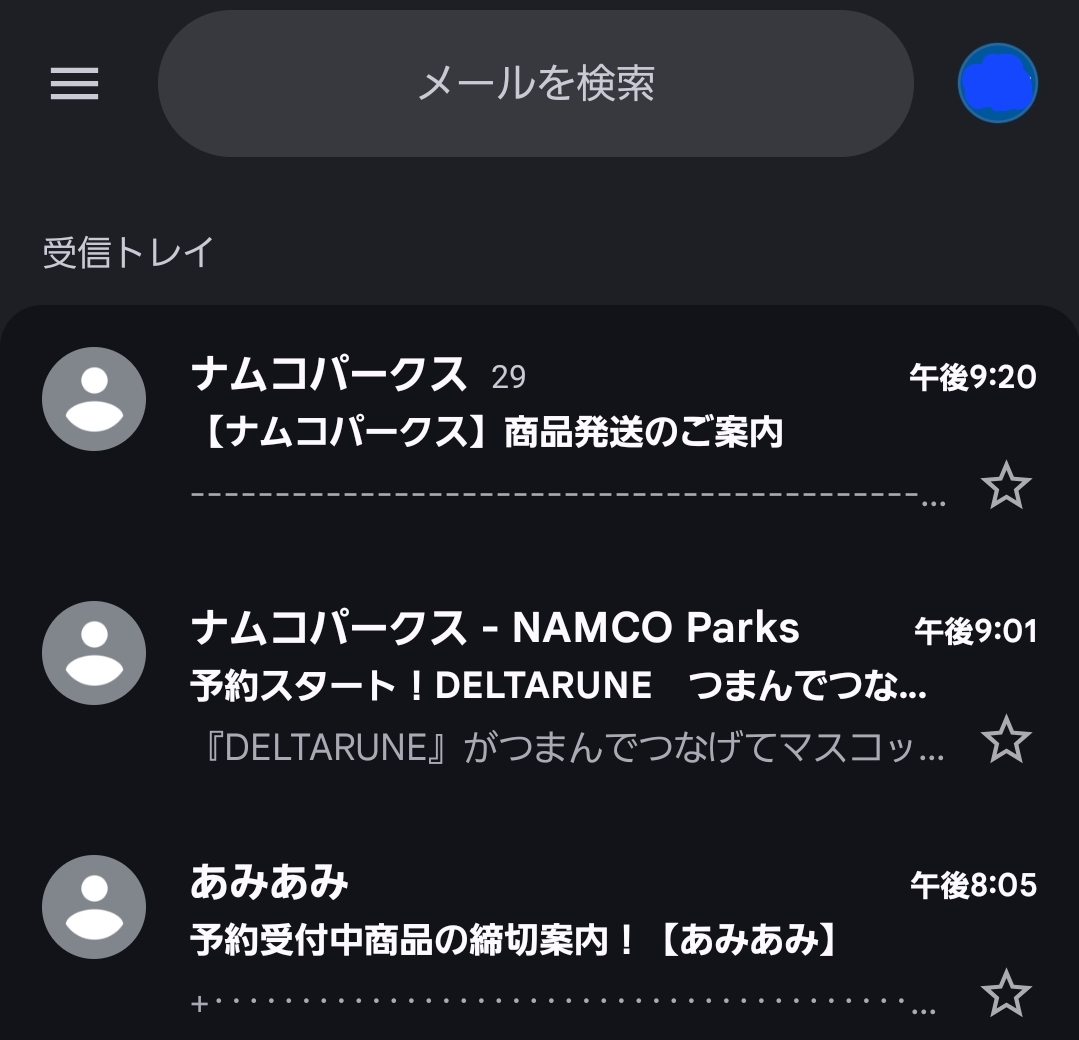Open the account profile avatar

[997, 83]
